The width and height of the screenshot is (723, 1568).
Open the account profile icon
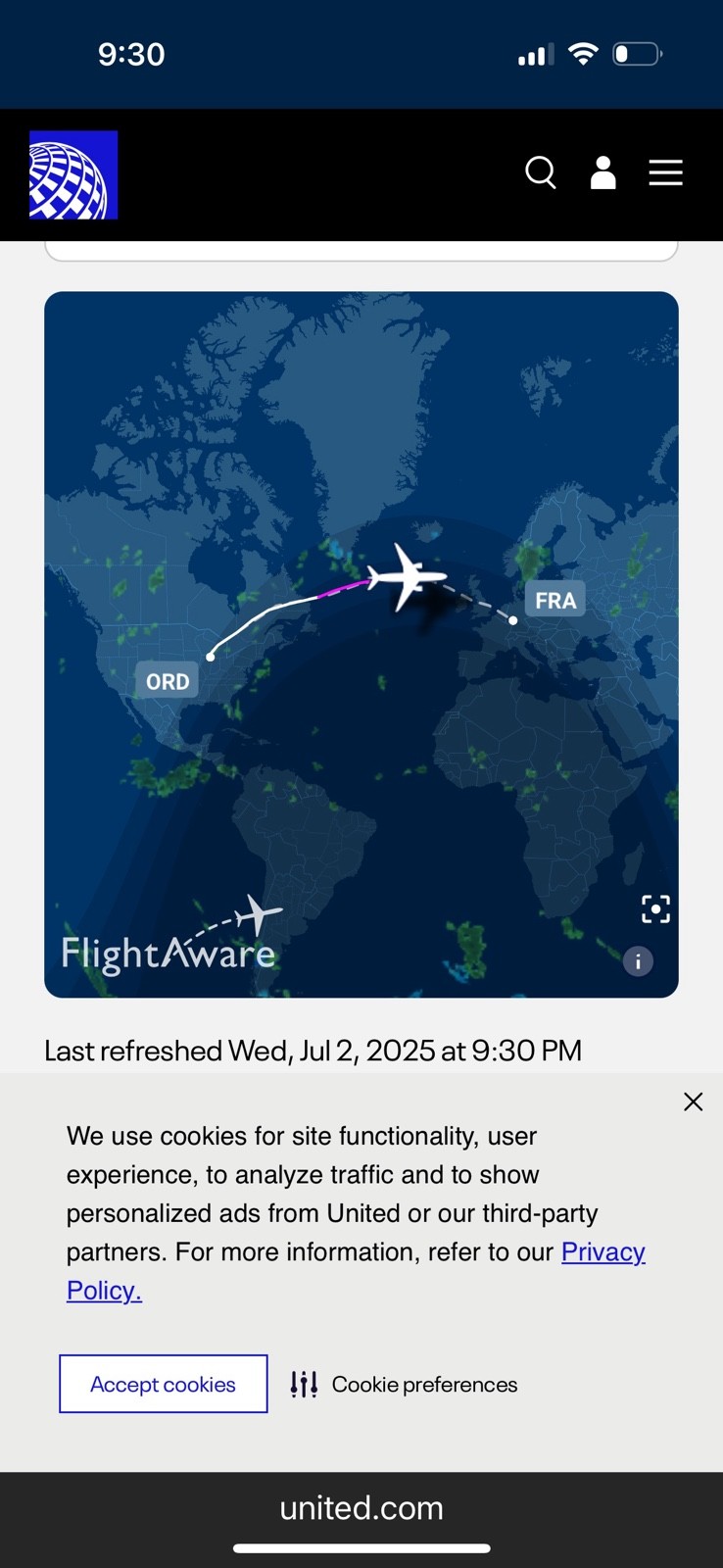click(603, 173)
